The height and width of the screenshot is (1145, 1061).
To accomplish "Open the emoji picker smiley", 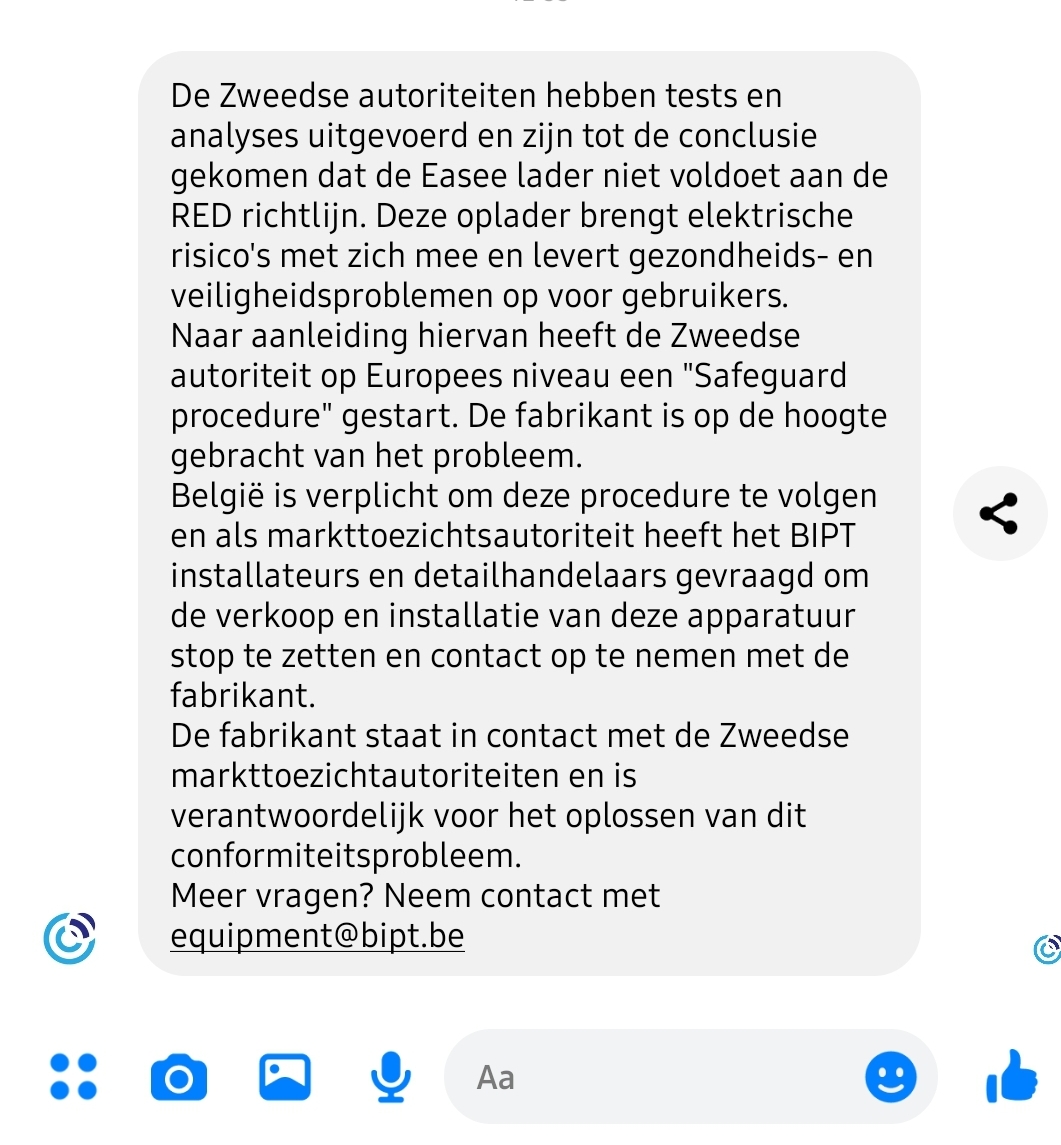I will click(890, 1077).
